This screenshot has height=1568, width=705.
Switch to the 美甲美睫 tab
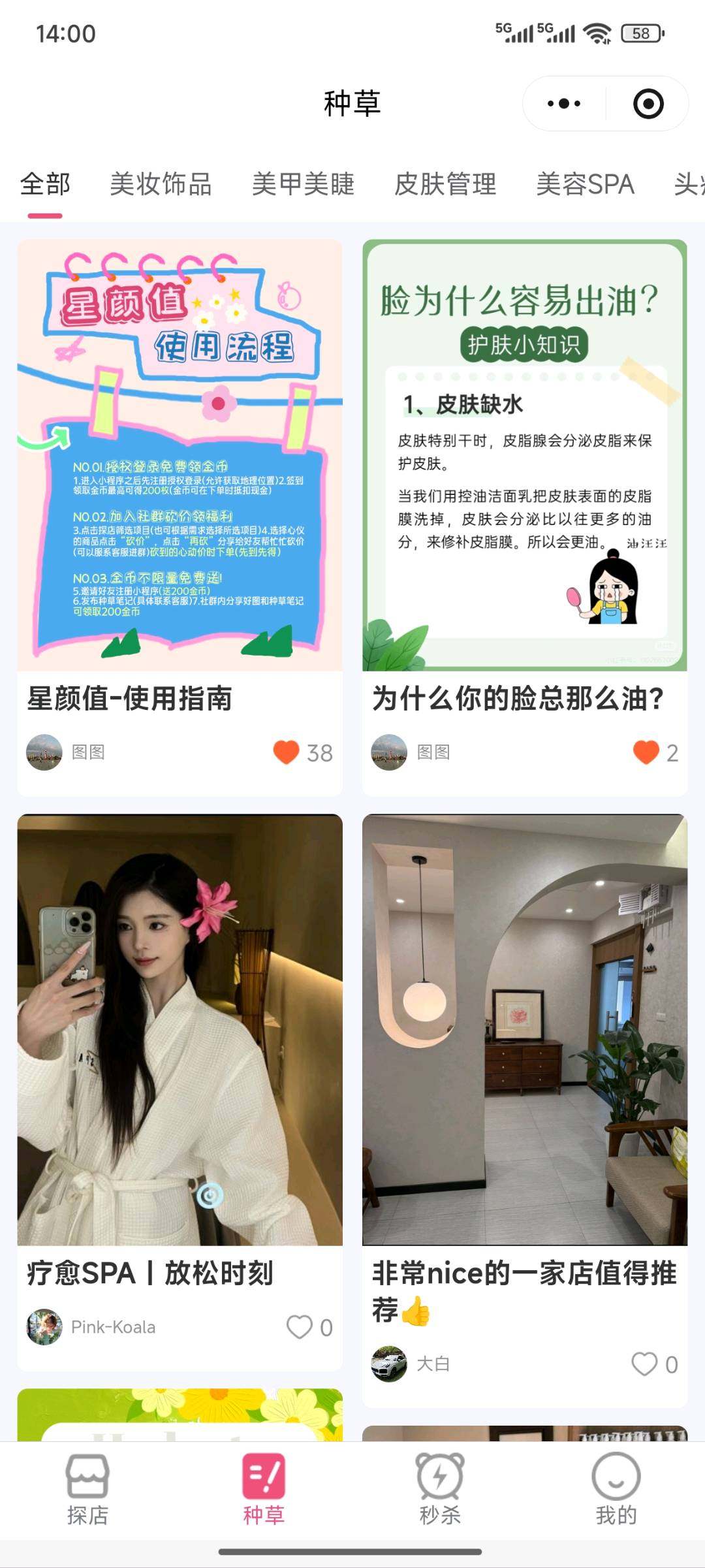click(x=303, y=185)
